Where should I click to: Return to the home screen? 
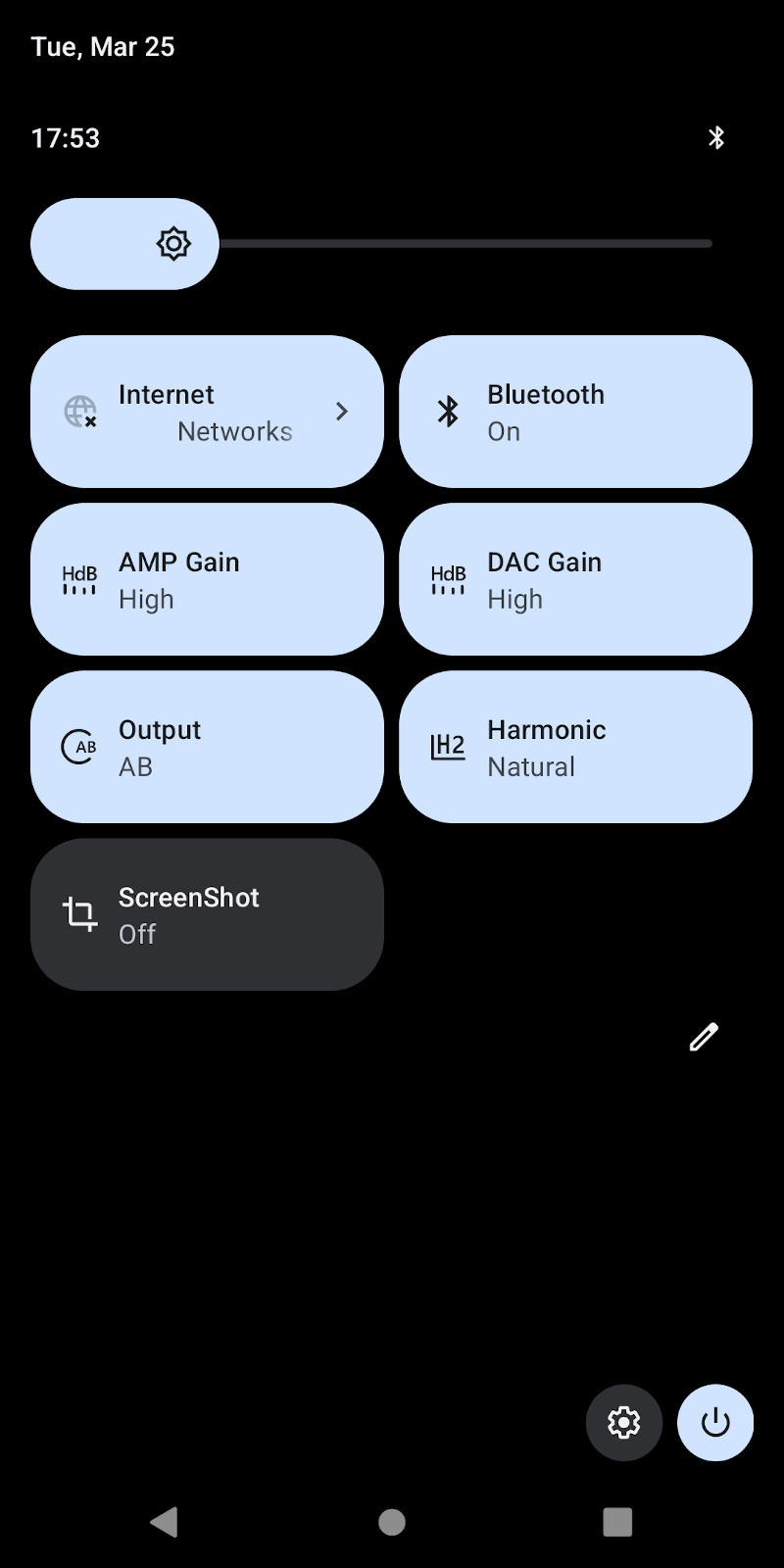(x=392, y=1521)
